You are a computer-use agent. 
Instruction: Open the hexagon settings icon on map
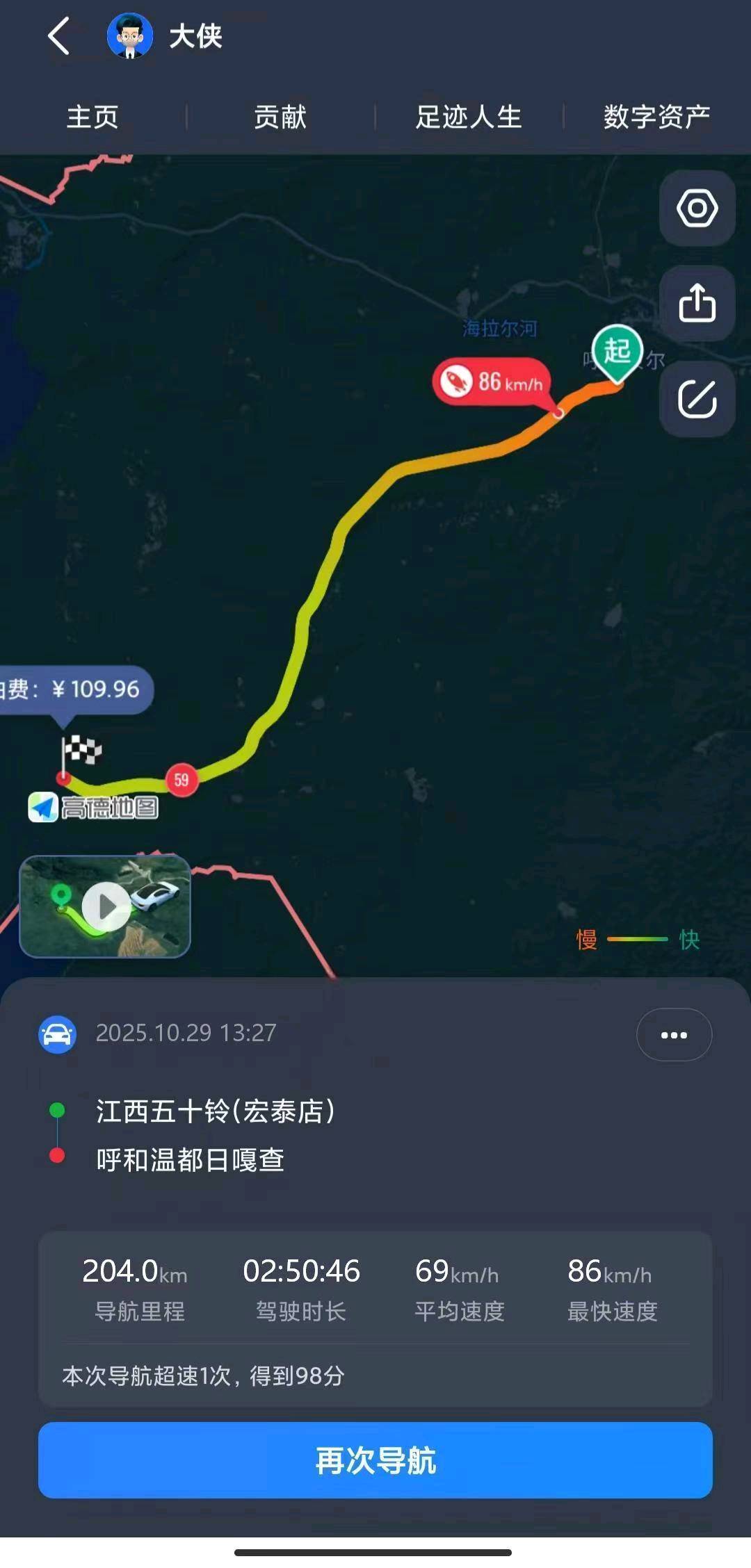click(697, 208)
